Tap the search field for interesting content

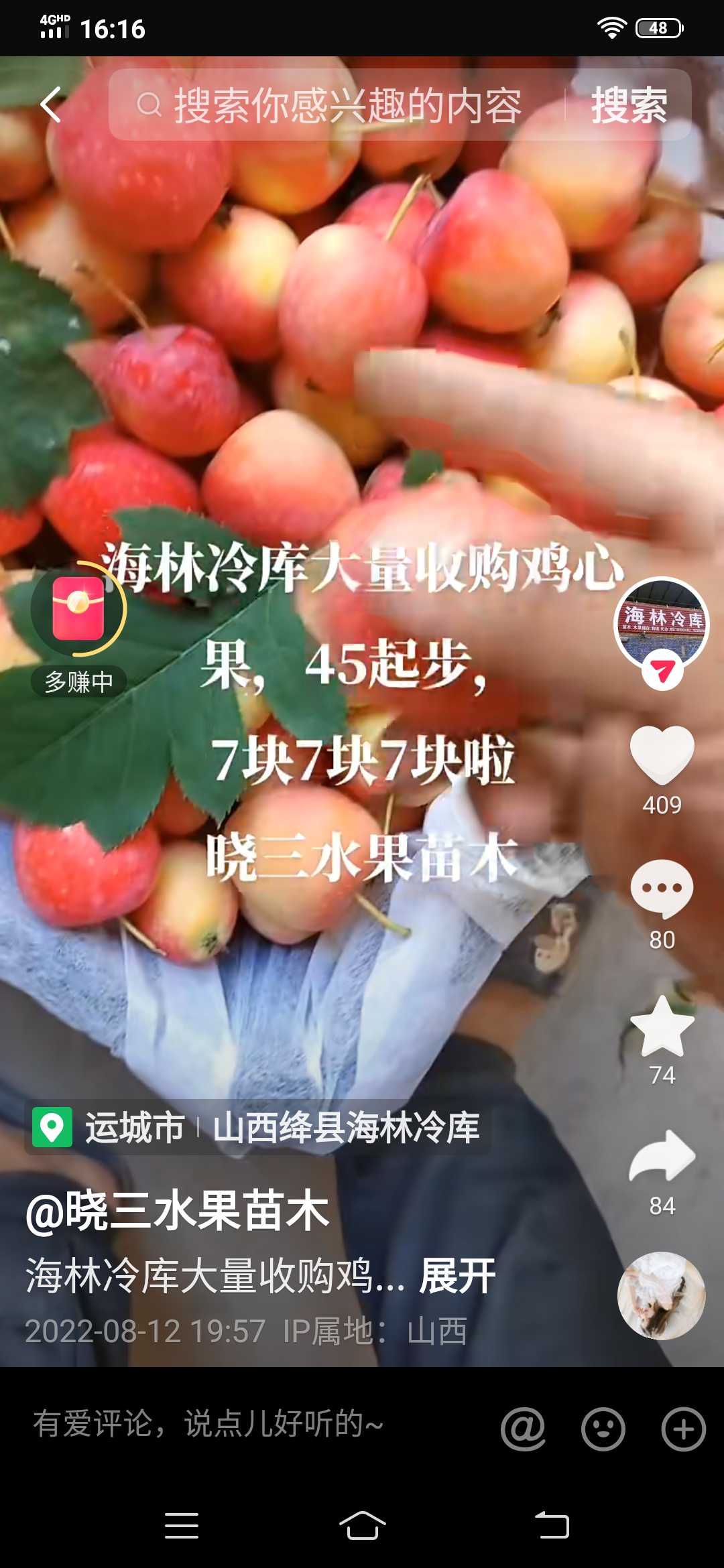click(335, 105)
